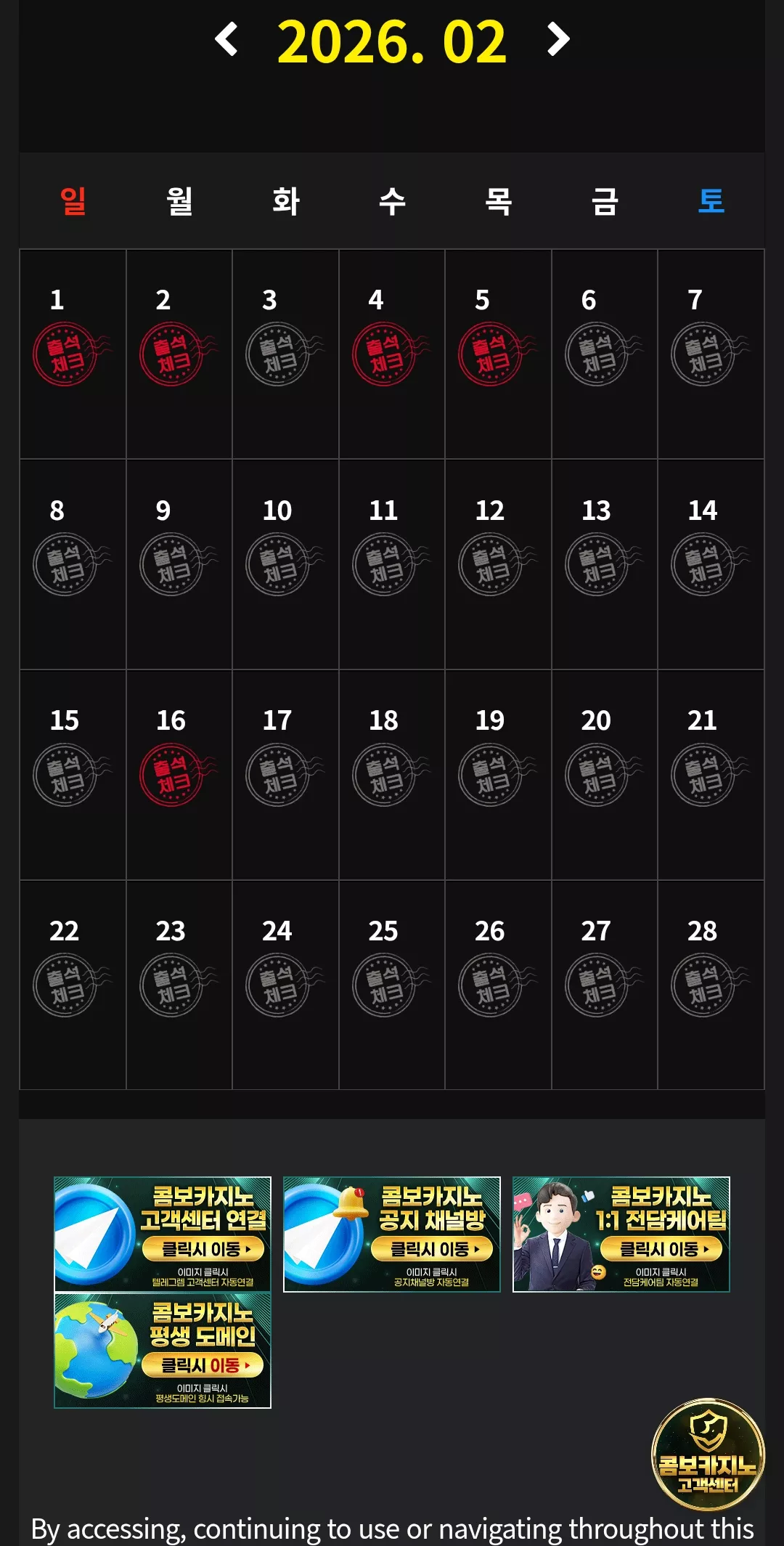Open the 1:1 전담케어팀 banner

(x=621, y=1234)
